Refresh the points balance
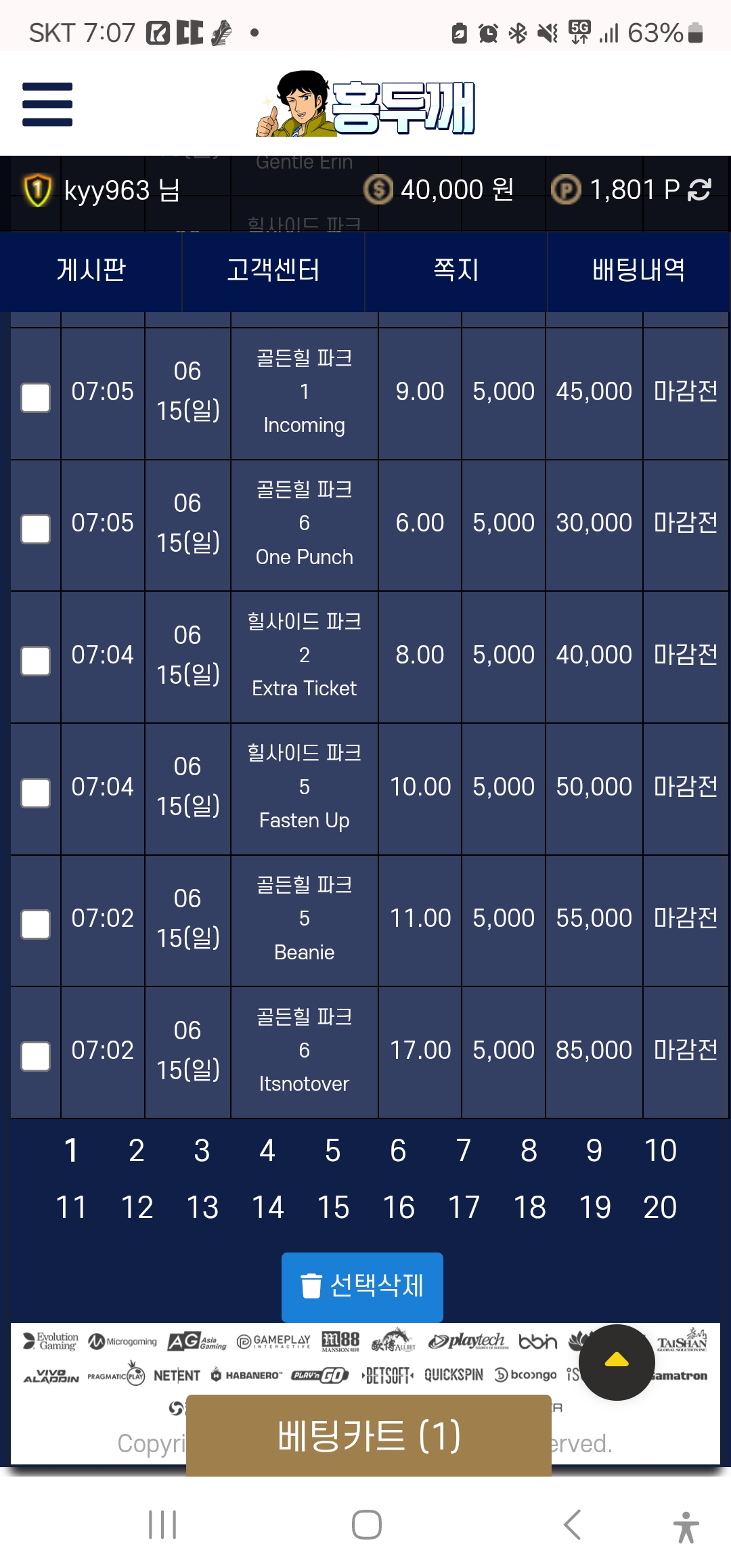Image resolution: width=731 pixels, height=1568 pixels. (699, 190)
